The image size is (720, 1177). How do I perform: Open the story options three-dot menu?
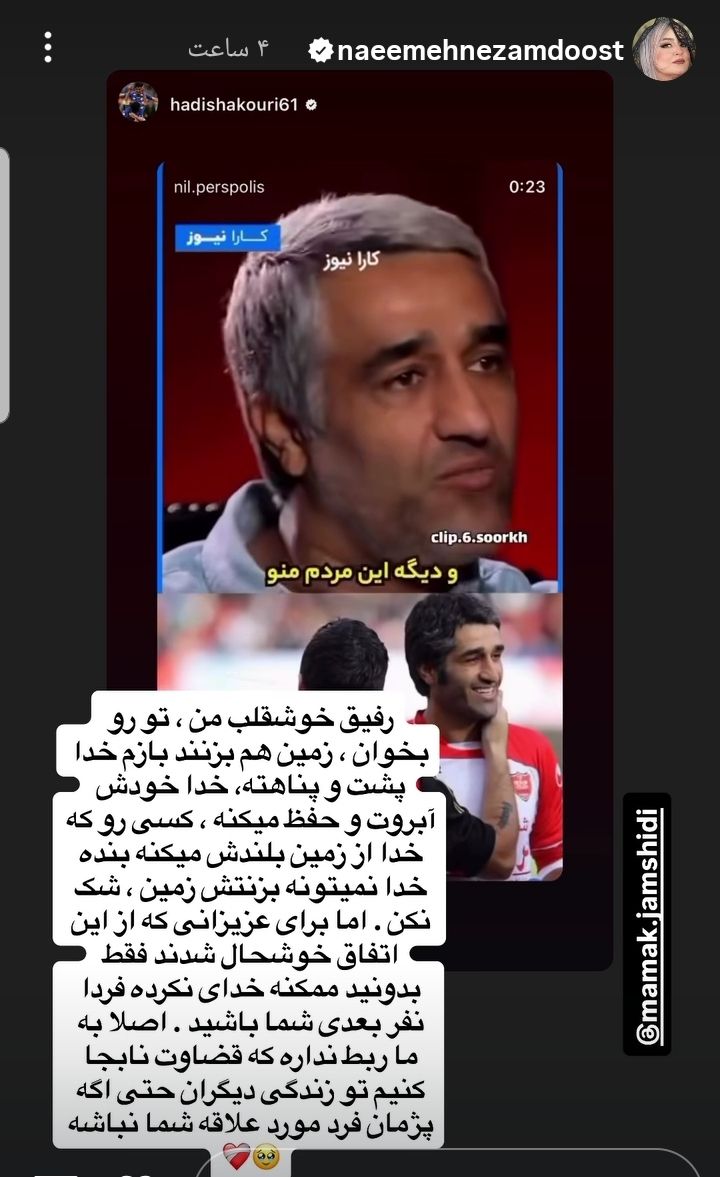pos(48,47)
